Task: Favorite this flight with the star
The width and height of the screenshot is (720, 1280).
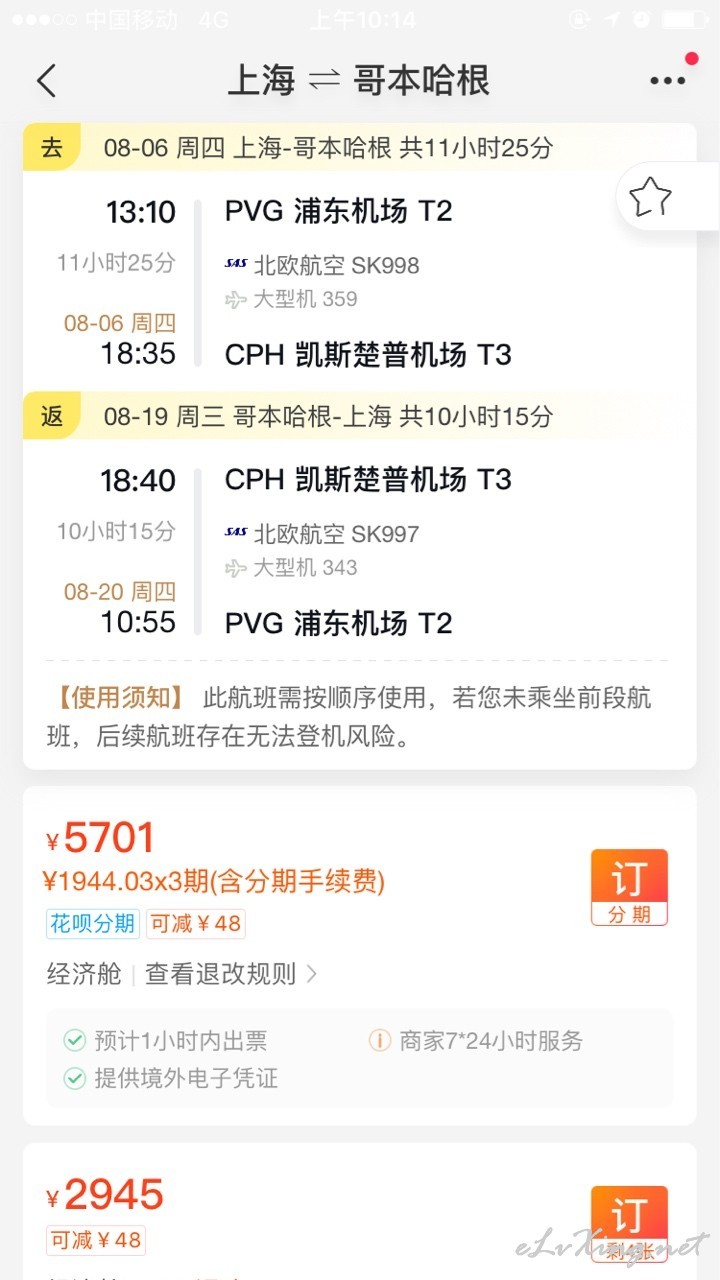Action: (650, 197)
